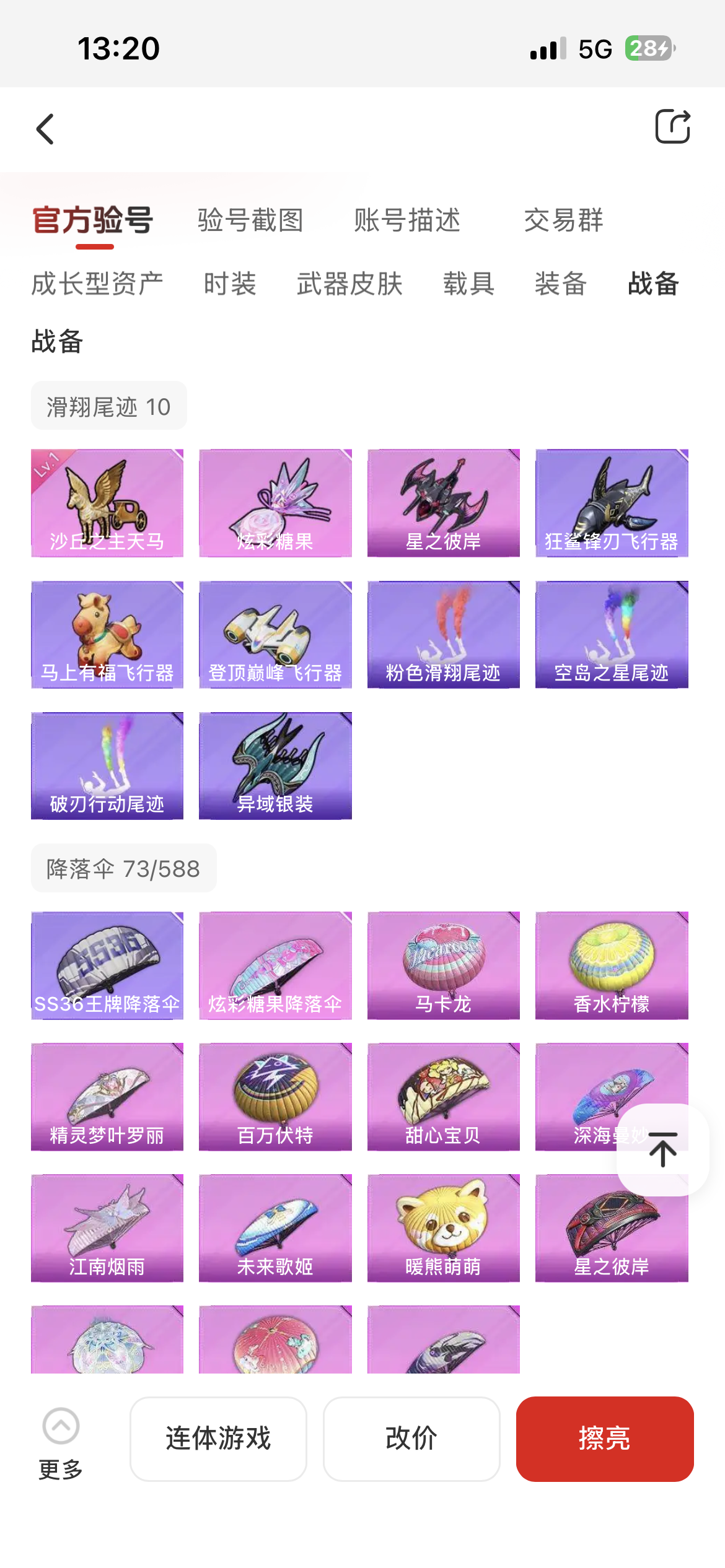The height and width of the screenshot is (1568, 725).
Task: Open the 载具 category
Action: click(468, 284)
